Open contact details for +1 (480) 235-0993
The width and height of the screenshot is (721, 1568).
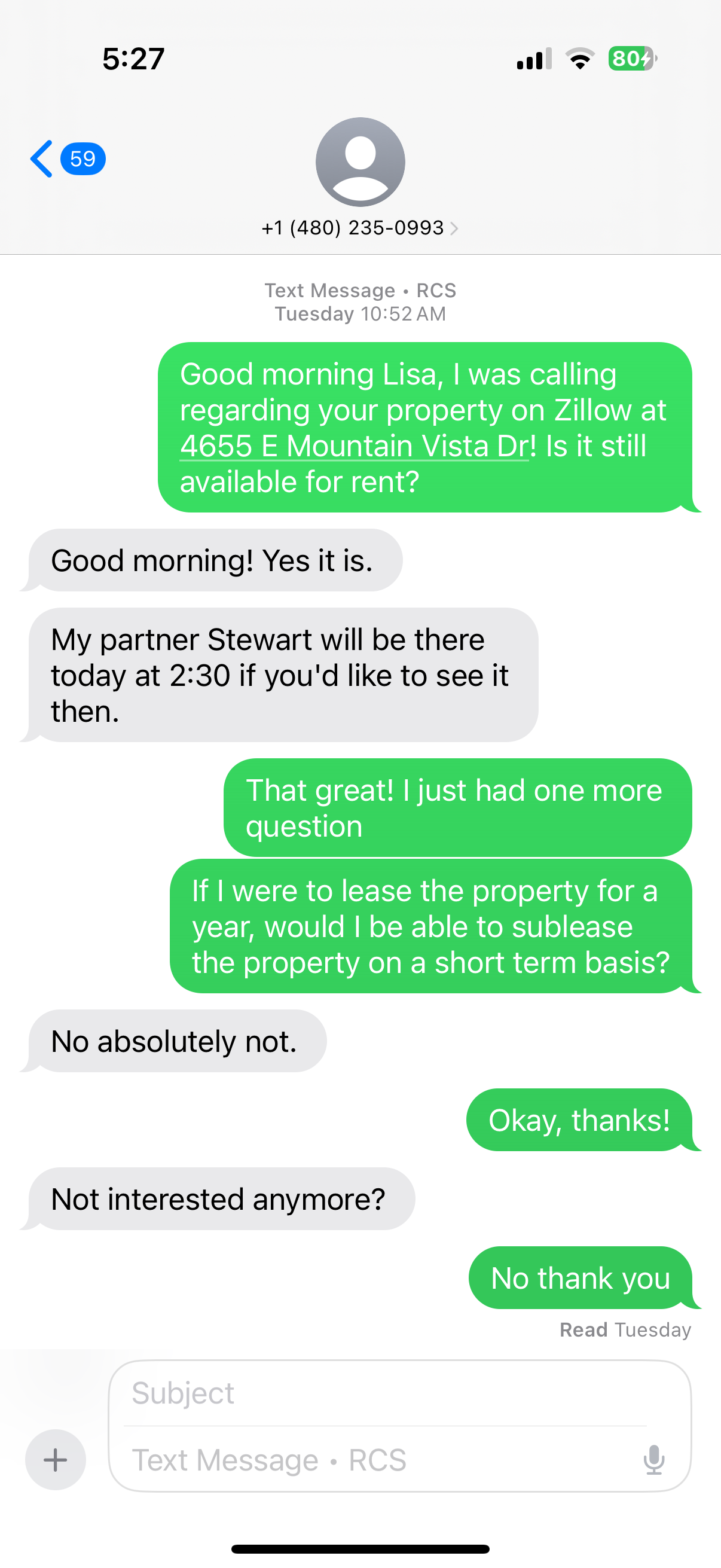(359, 228)
